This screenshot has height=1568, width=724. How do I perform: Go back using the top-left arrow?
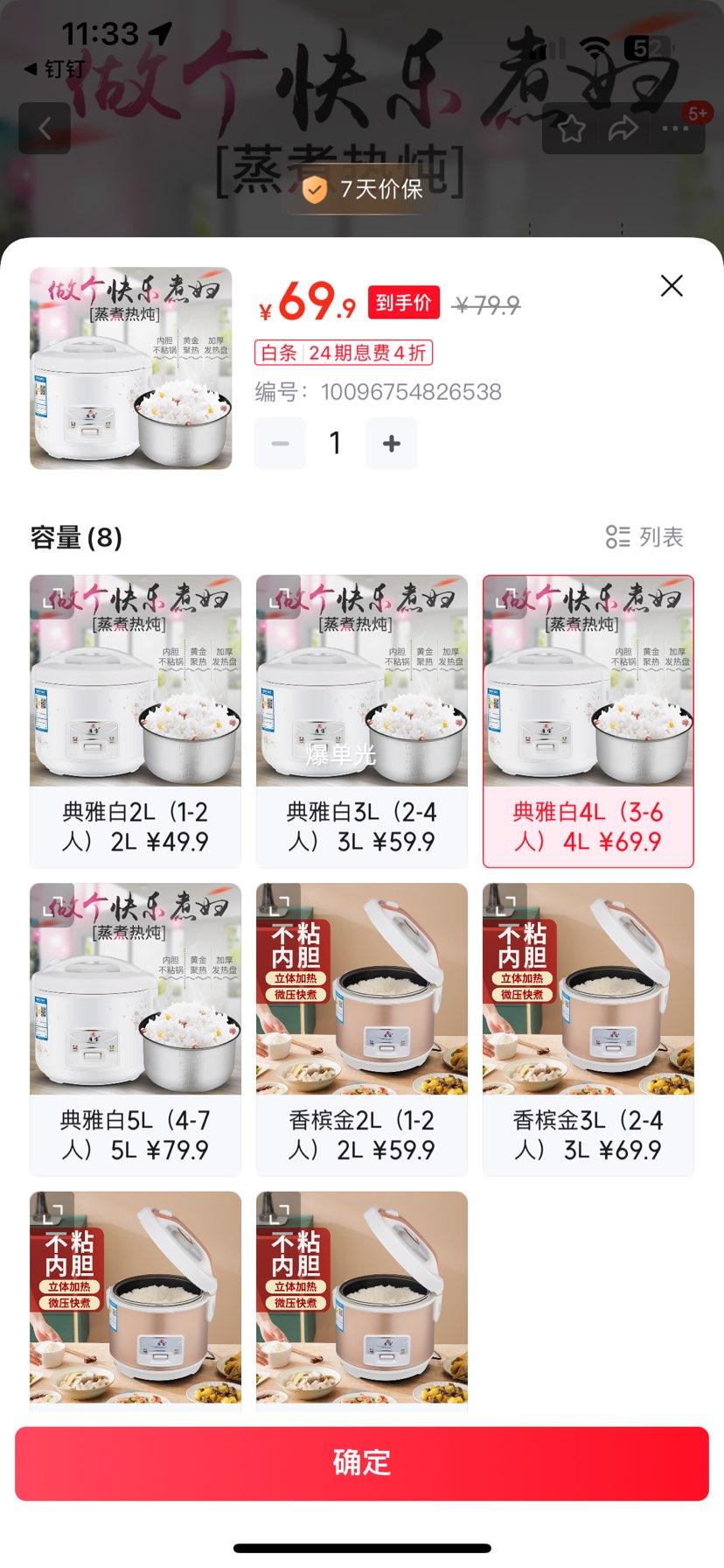coord(45,129)
